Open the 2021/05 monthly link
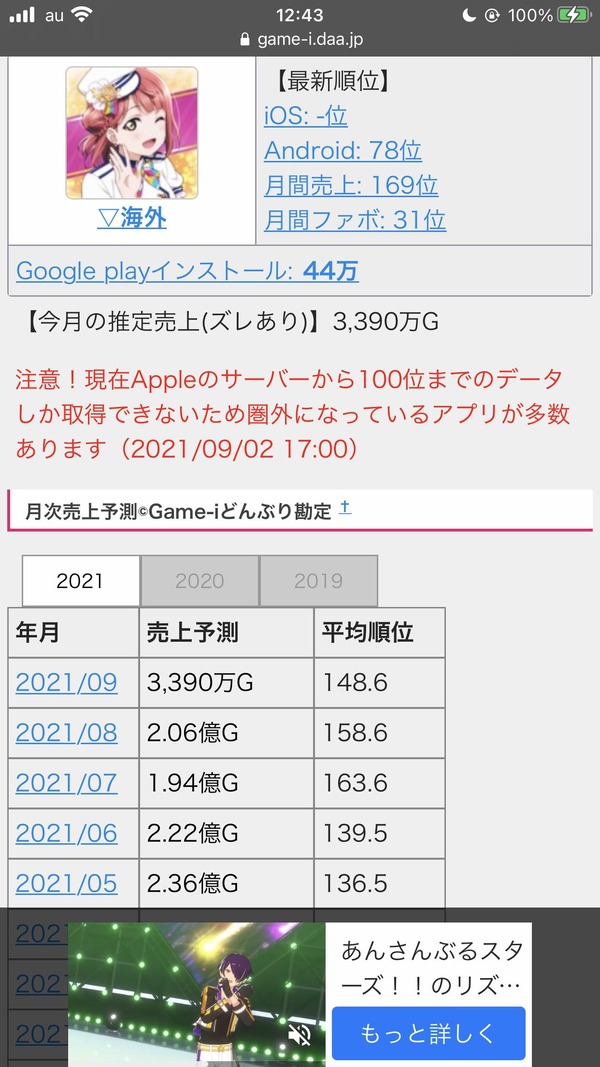 coord(67,884)
